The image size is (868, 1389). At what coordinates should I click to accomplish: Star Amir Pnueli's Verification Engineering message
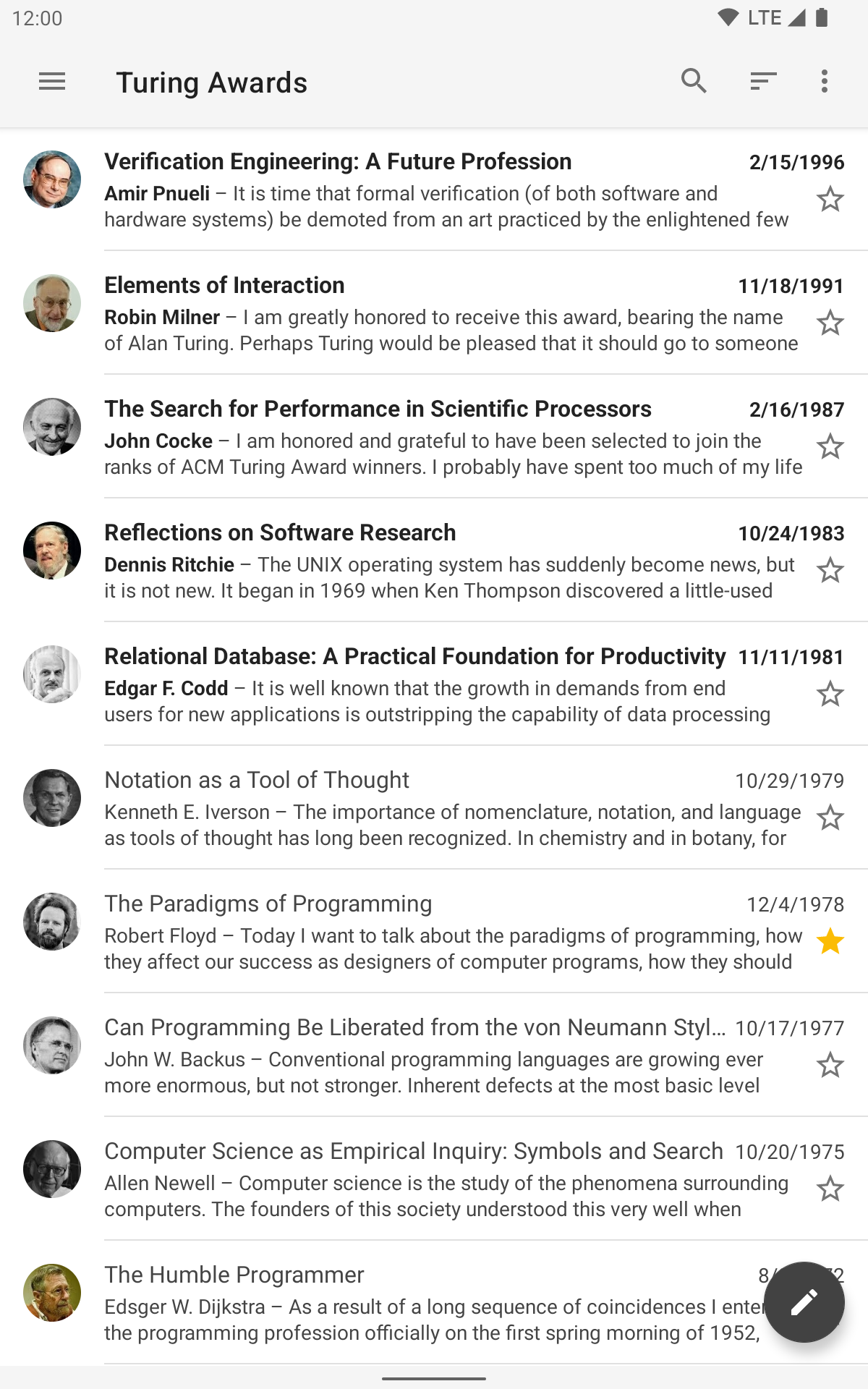click(x=830, y=199)
